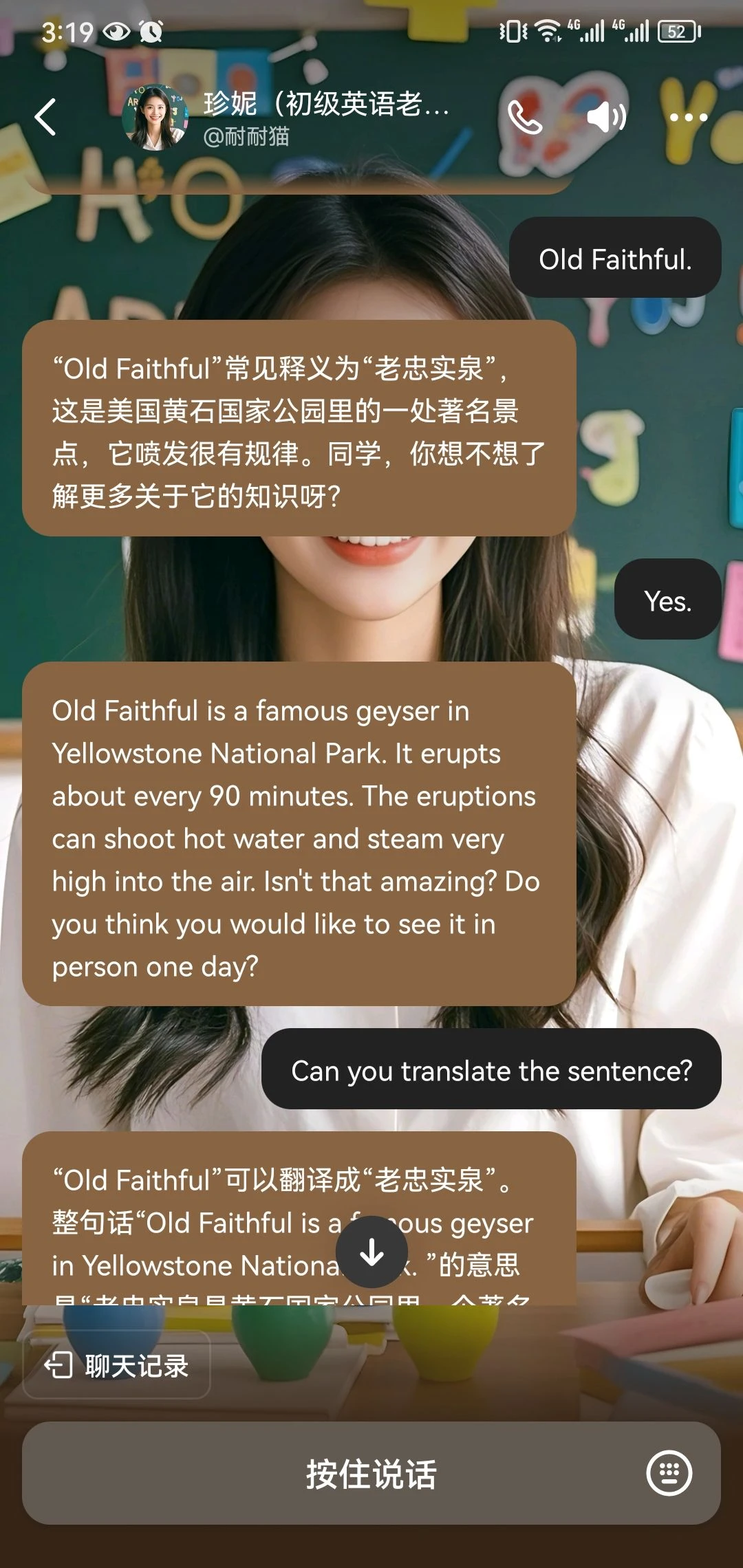The height and width of the screenshot is (1568, 743).
Task: Start a voice call with Jenny
Action: pos(525,117)
